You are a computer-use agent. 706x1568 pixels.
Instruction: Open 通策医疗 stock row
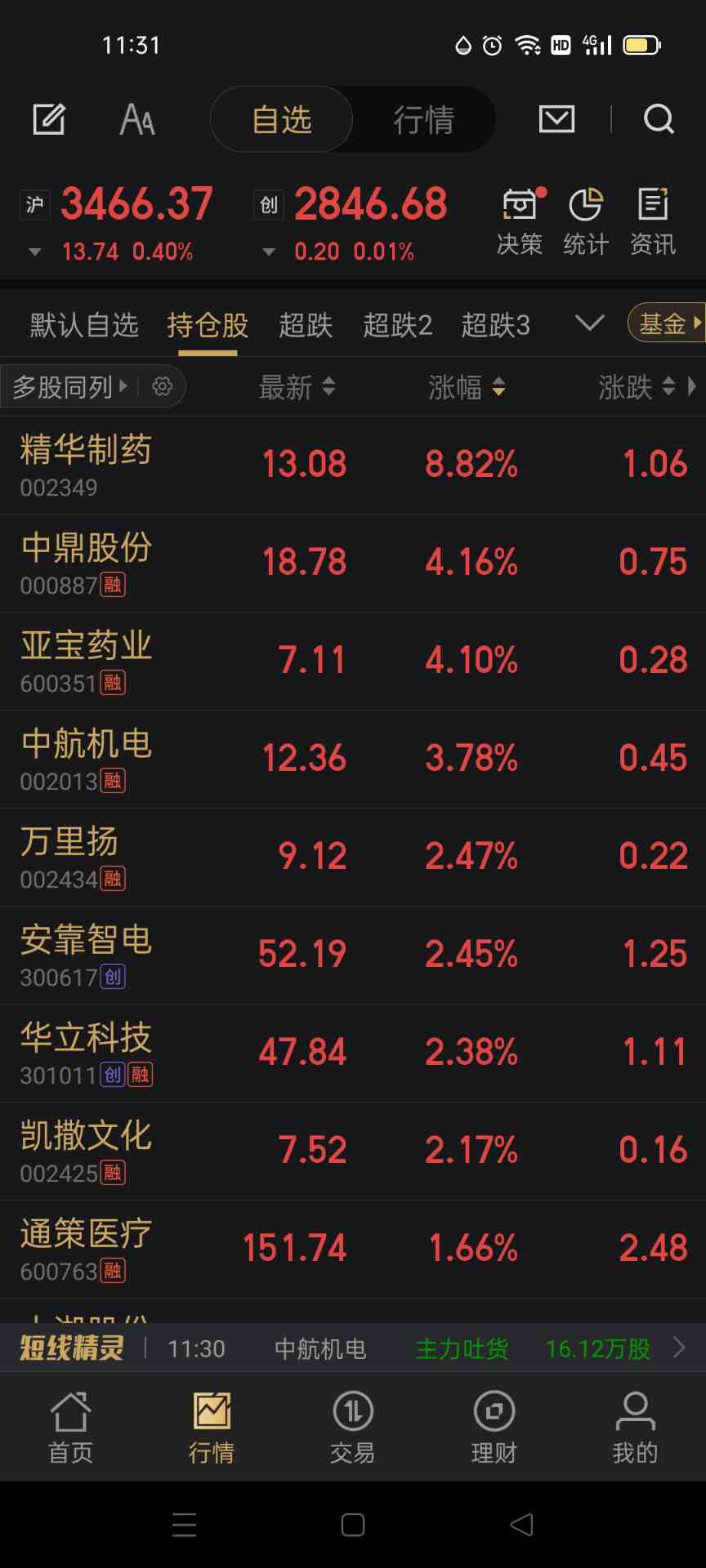86,1248
